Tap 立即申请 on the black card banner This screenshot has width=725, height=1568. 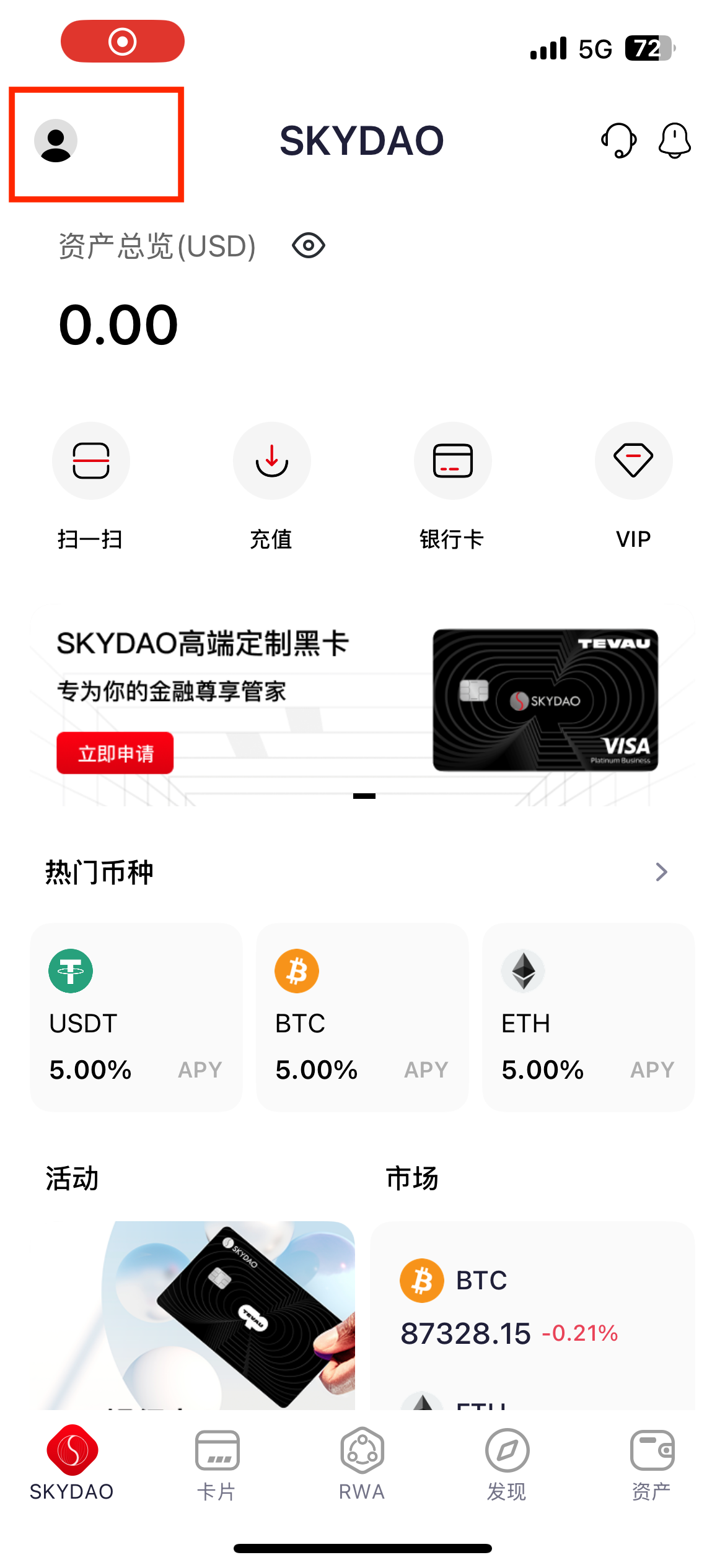coord(115,753)
